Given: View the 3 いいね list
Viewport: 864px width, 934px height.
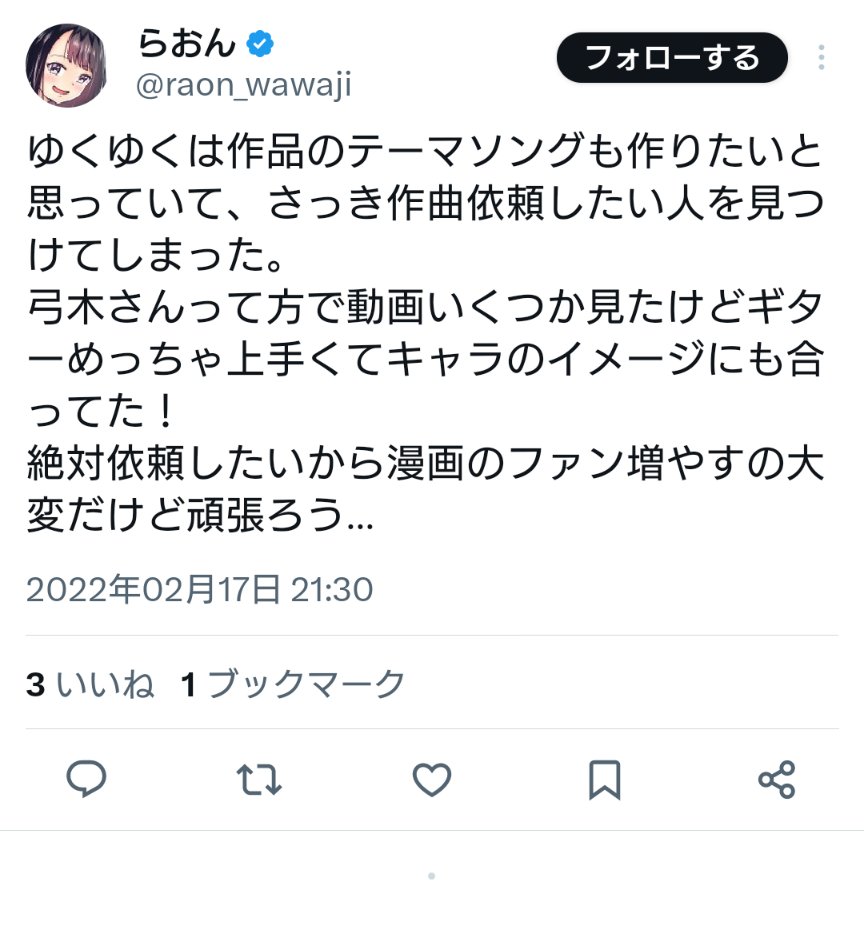Looking at the screenshot, I should click(x=90, y=684).
